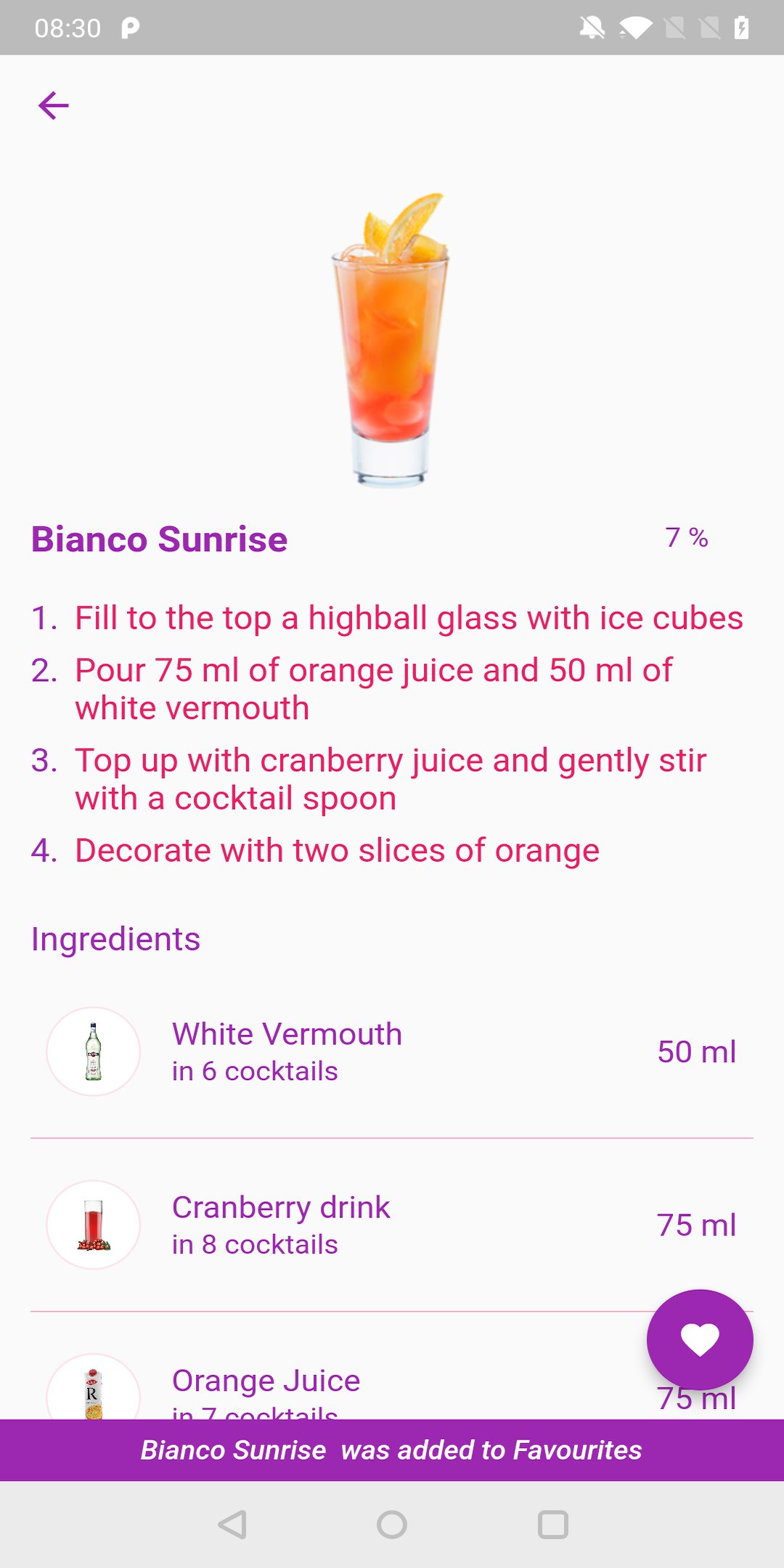Viewport: 784px width, 1568px height.
Task: Open the Cranberry drink ingredient
Action: pyautogui.click(x=392, y=1225)
